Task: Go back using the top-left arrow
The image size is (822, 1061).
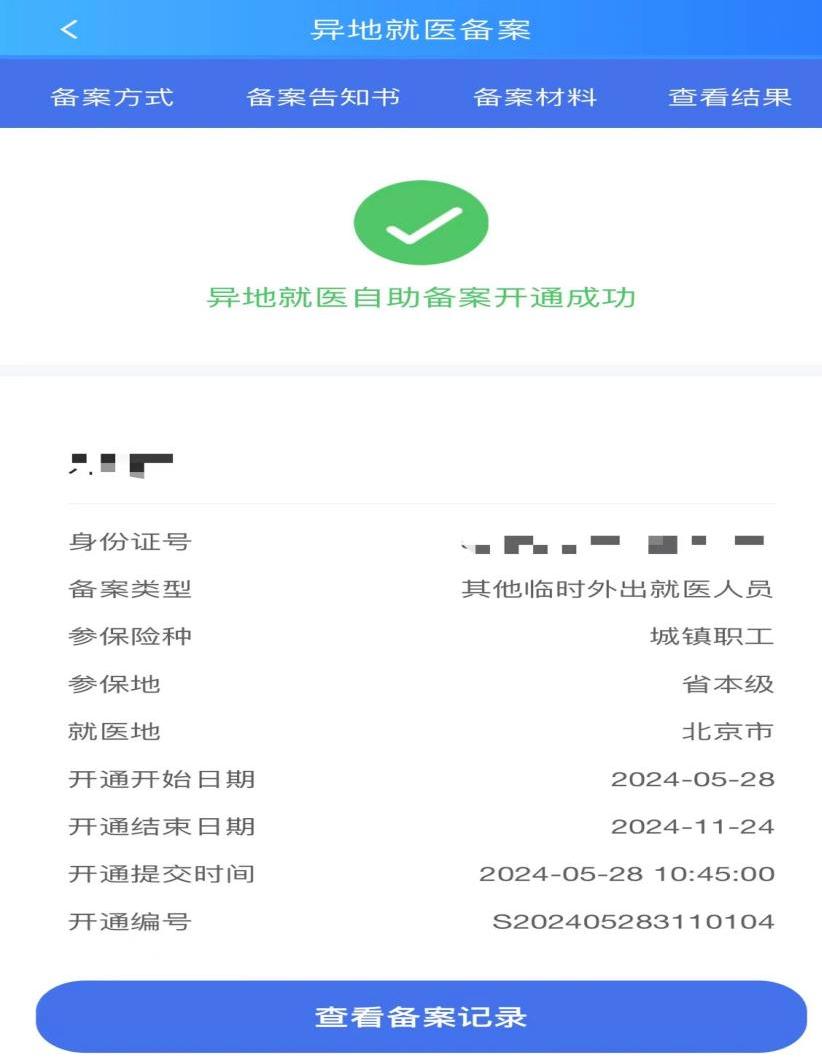Action: click(x=69, y=29)
